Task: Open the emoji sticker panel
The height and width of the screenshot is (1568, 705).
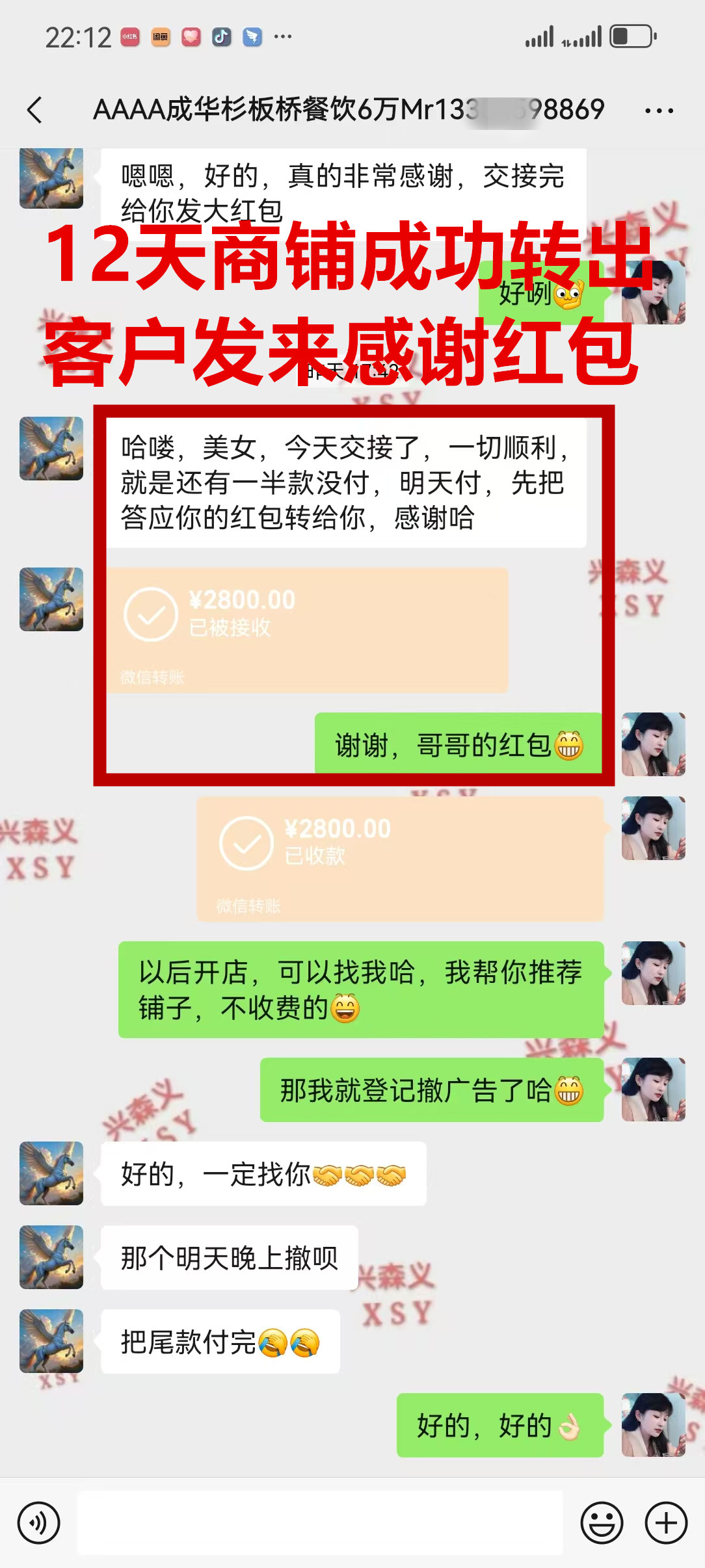Action: 602,1522
